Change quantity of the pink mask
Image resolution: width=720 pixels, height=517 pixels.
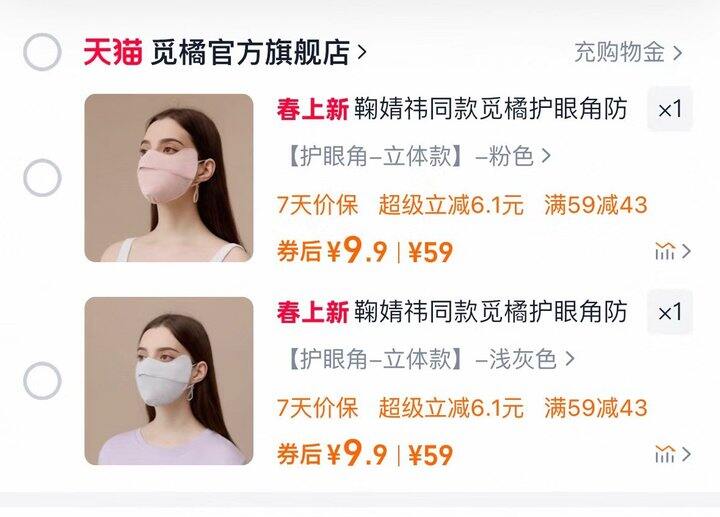coord(669,110)
